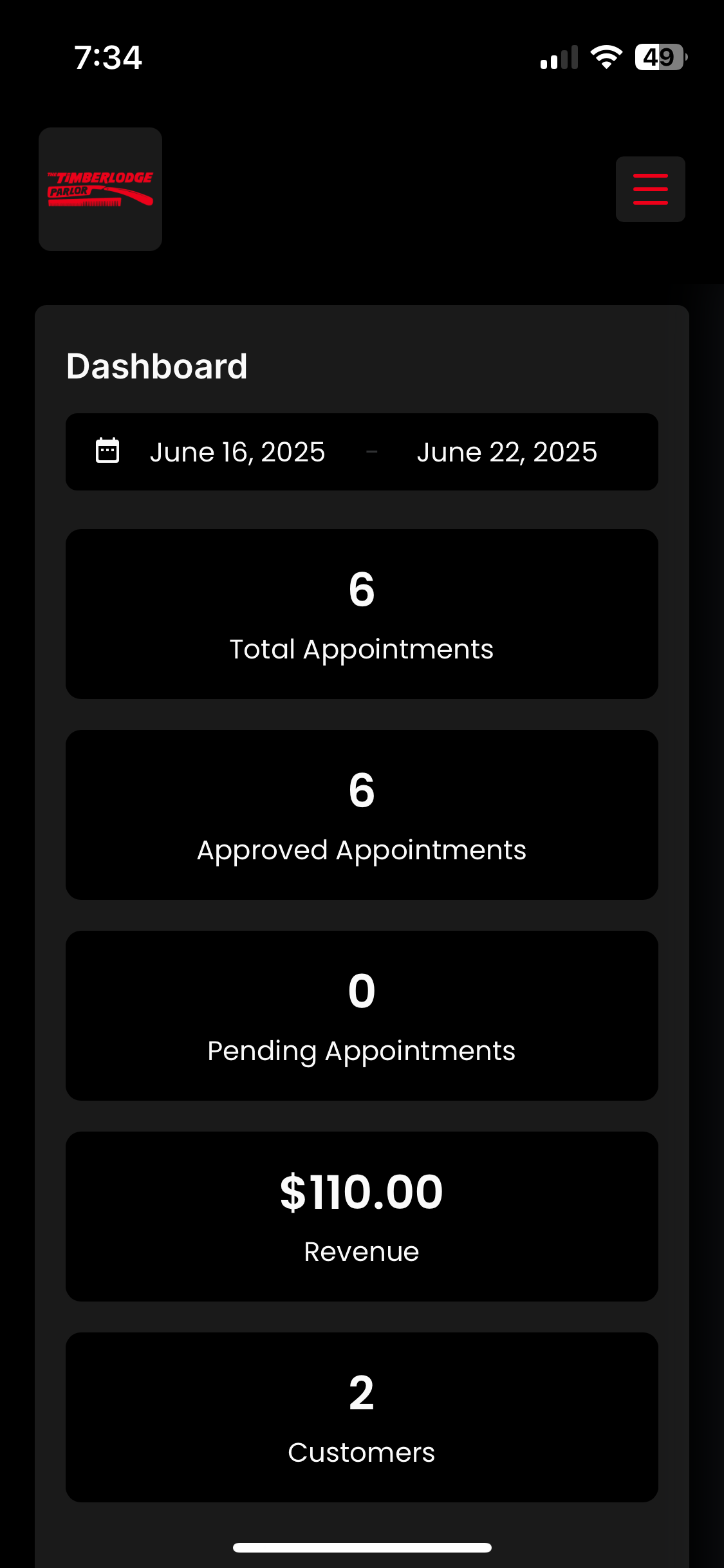Tap the Timberlodge Parlor logo
The width and height of the screenshot is (724, 1568).
tap(100, 189)
